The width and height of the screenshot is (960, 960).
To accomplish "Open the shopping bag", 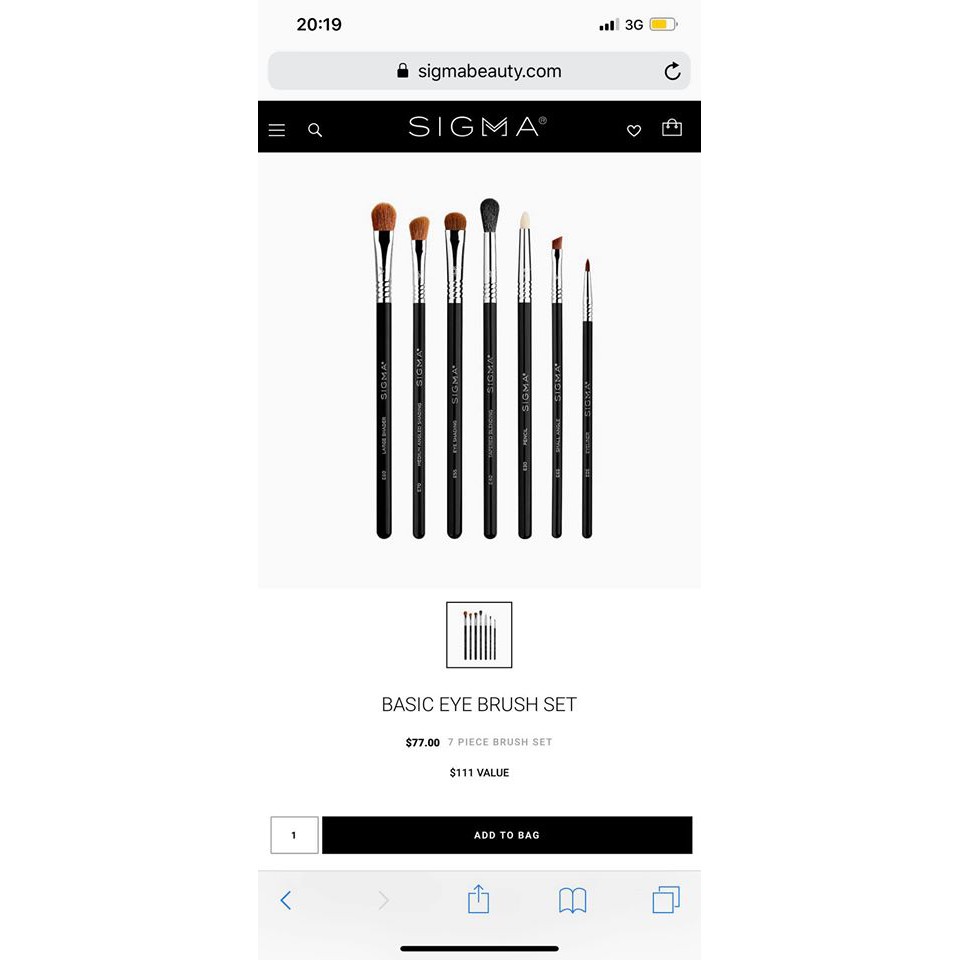I will click(x=672, y=128).
